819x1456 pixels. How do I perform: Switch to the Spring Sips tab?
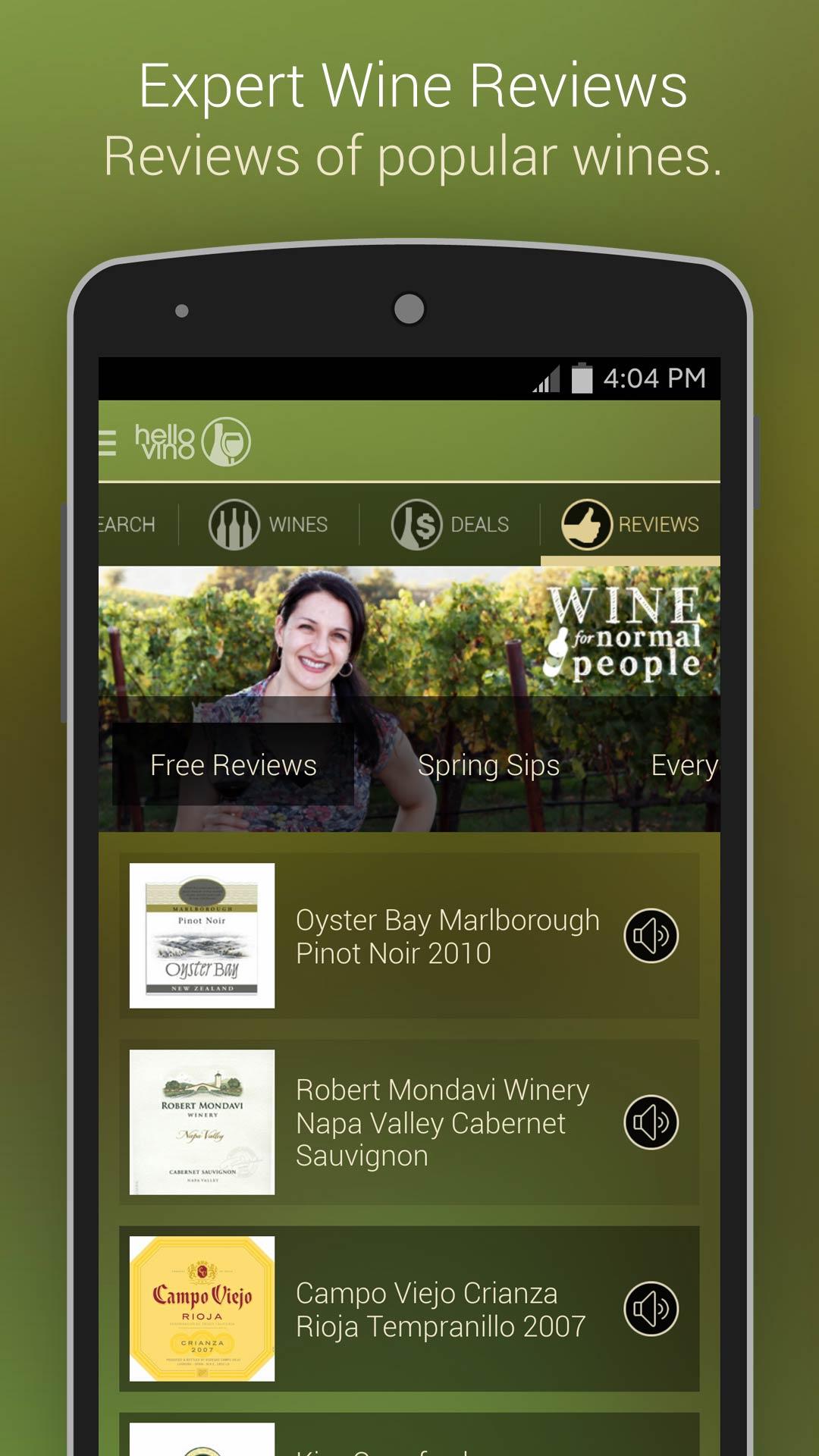pyautogui.click(x=490, y=765)
